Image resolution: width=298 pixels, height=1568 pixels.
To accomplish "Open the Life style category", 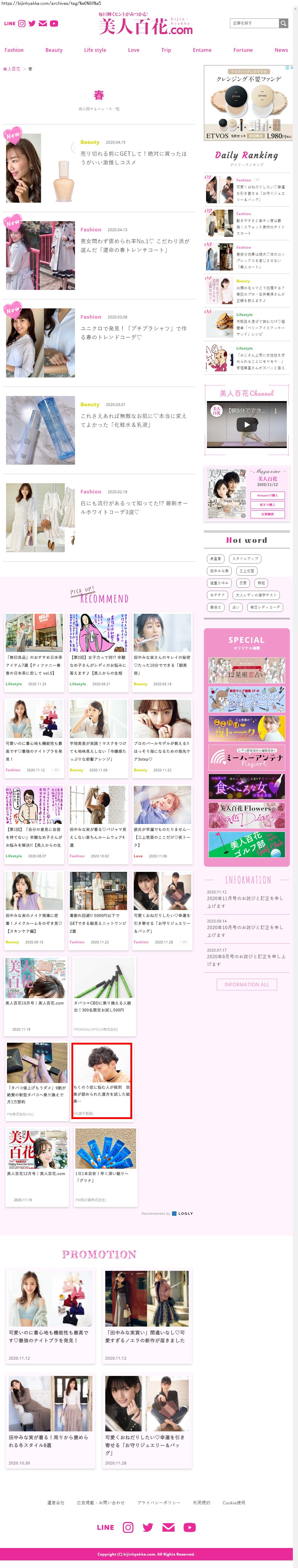I will point(95,50).
